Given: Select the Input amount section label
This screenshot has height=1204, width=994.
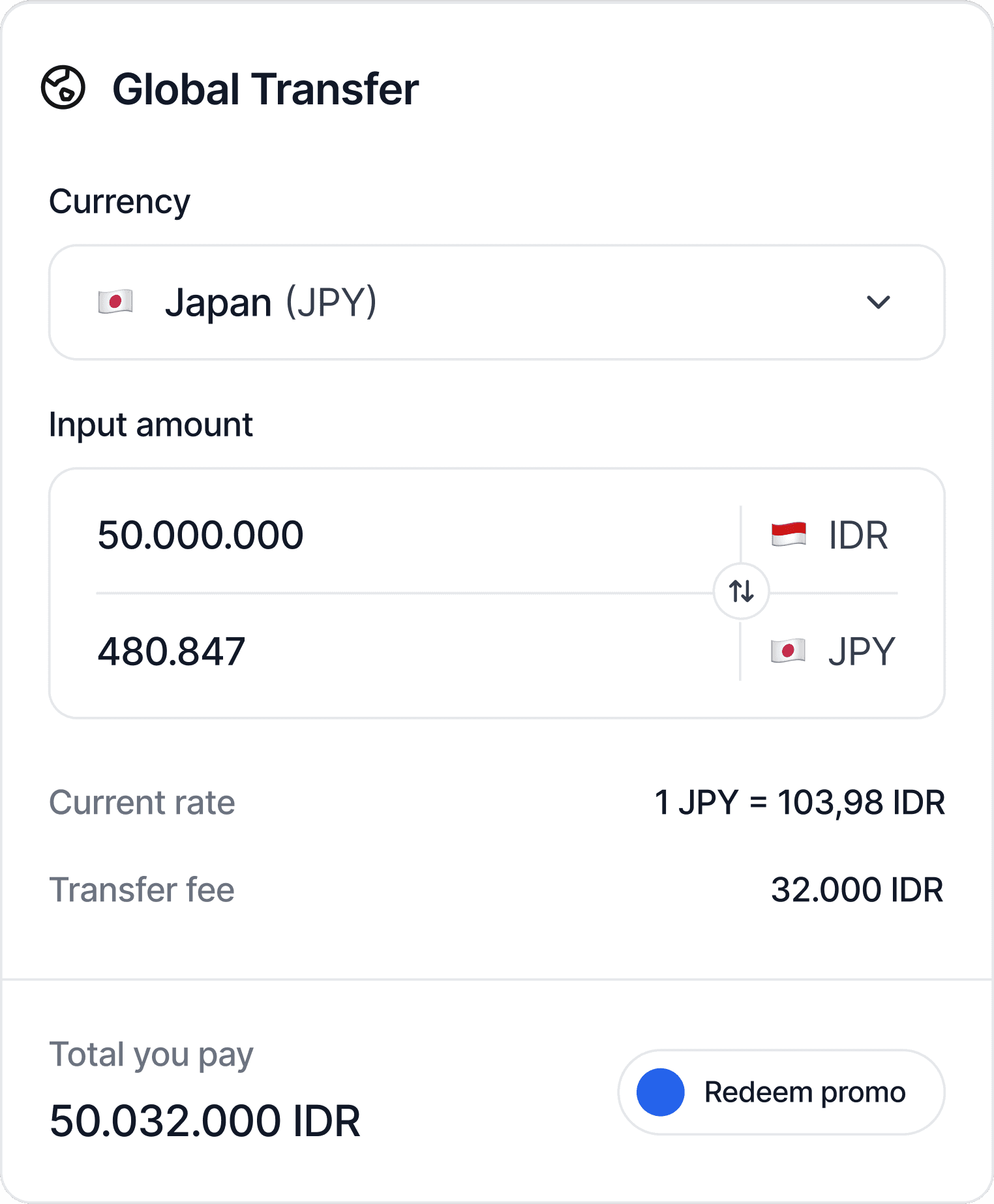Looking at the screenshot, I should (151, 424).
